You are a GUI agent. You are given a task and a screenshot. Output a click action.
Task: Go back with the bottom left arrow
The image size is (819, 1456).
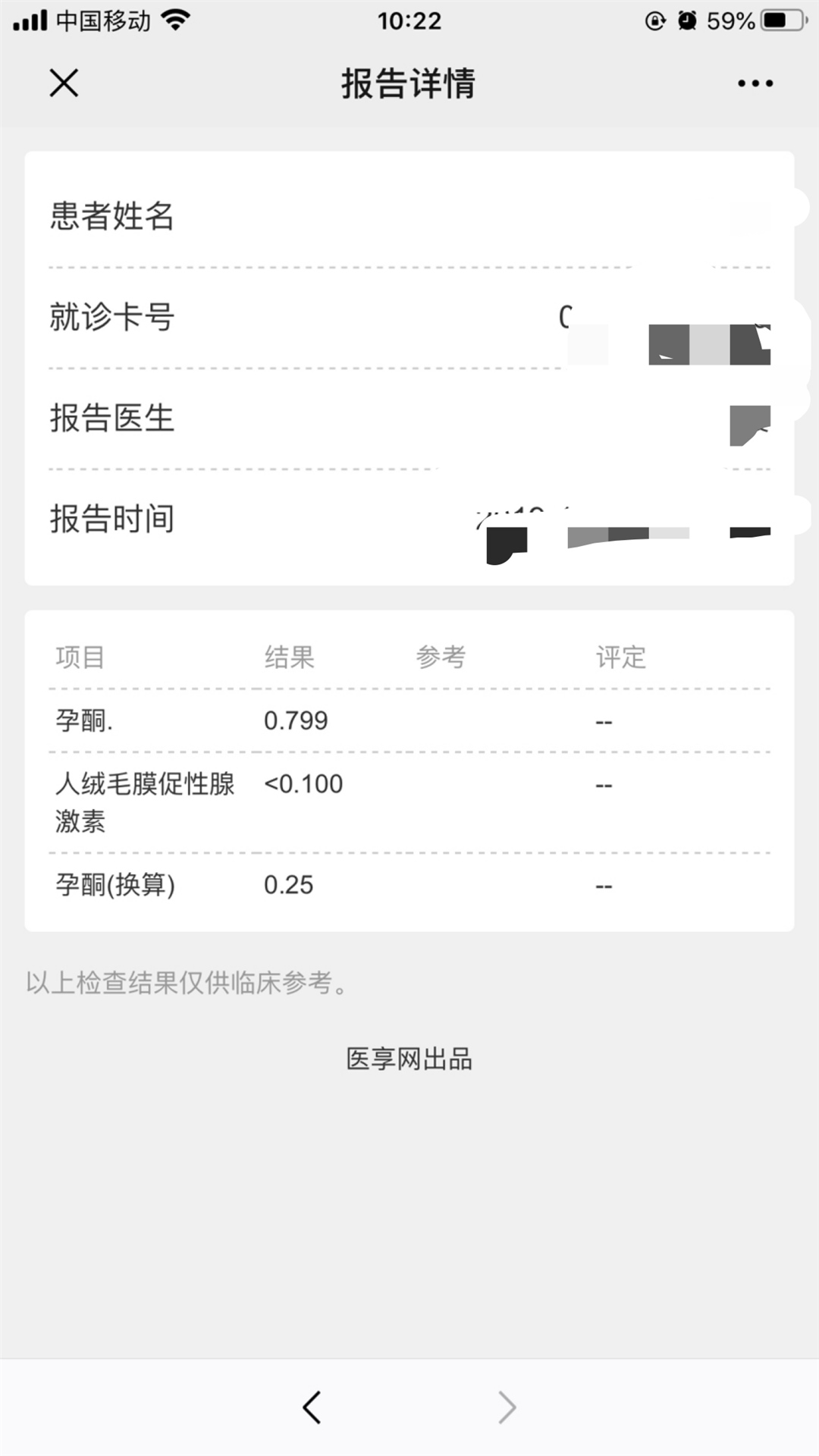coord(312,1407)
